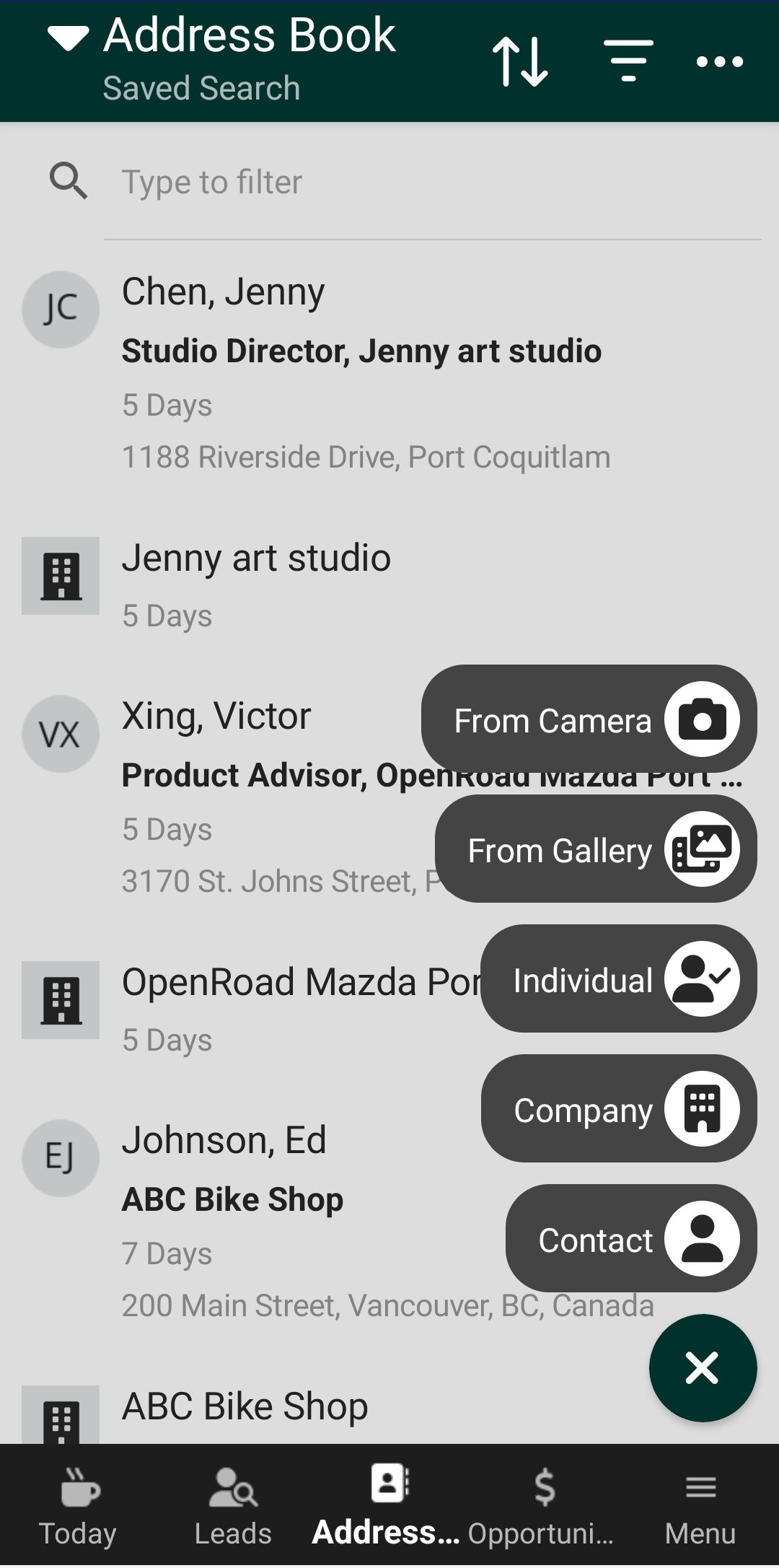Open the three-dot overflow menu
Viewport: 779px width, 1568px height.
(719, 62)
